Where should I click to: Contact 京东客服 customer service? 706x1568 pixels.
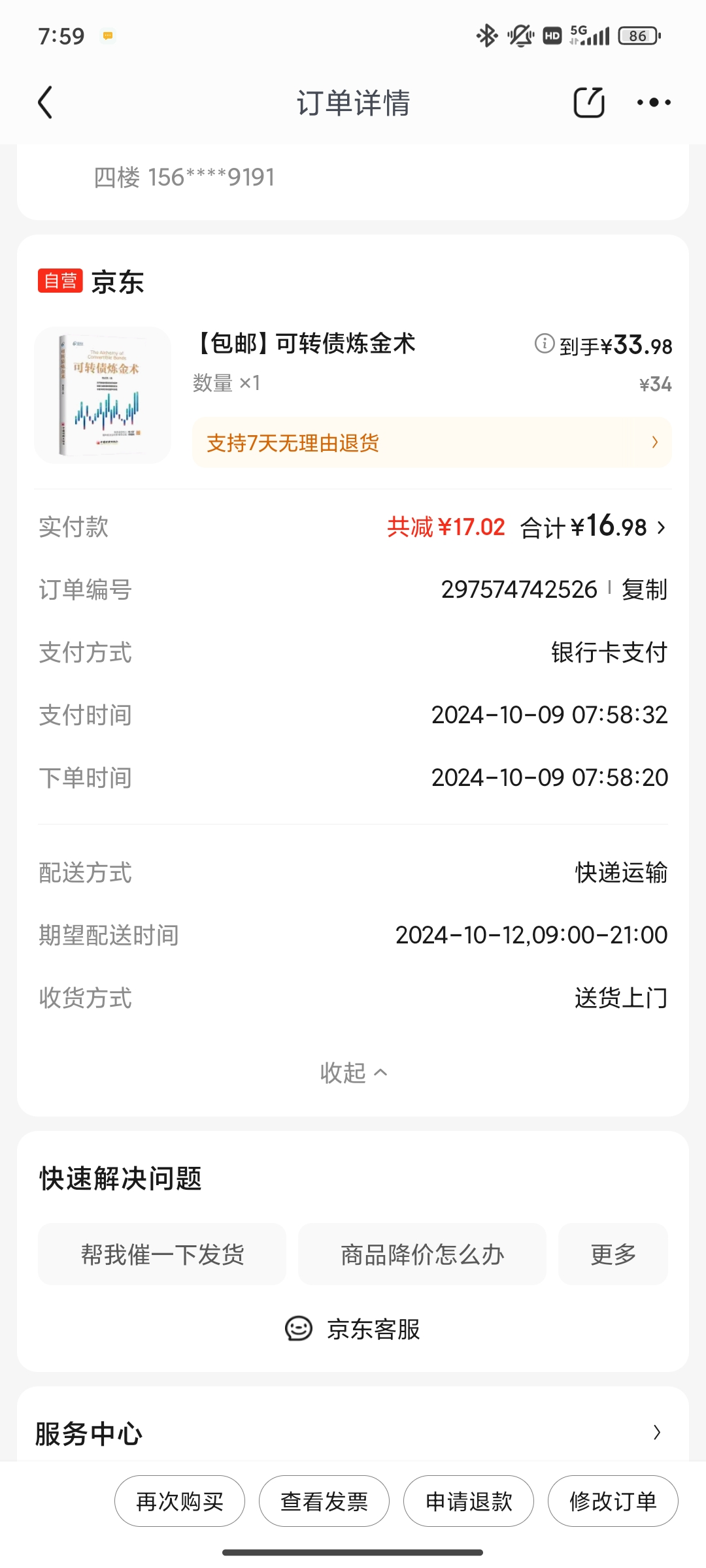[353, 1329]
